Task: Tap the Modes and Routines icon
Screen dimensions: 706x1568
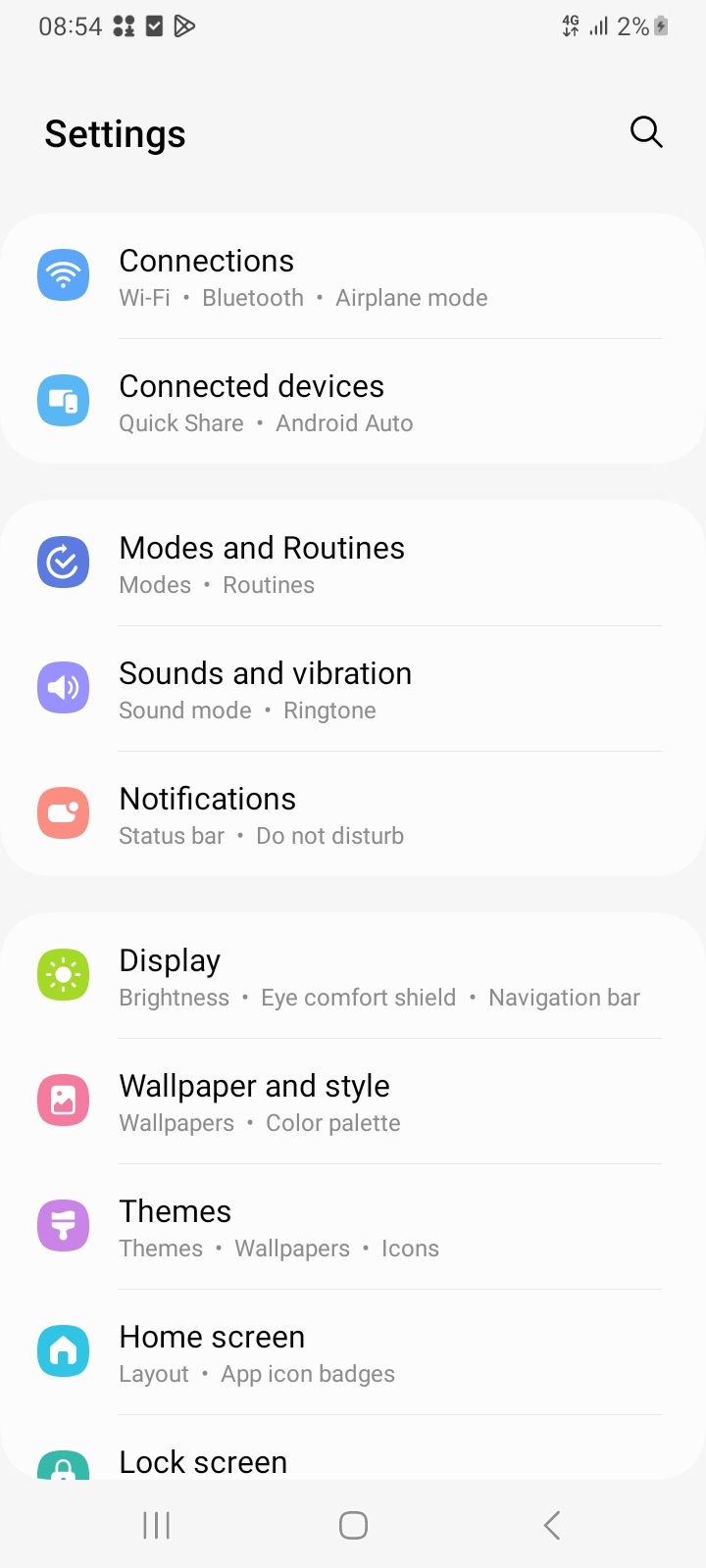Action: tap(63, 563)
